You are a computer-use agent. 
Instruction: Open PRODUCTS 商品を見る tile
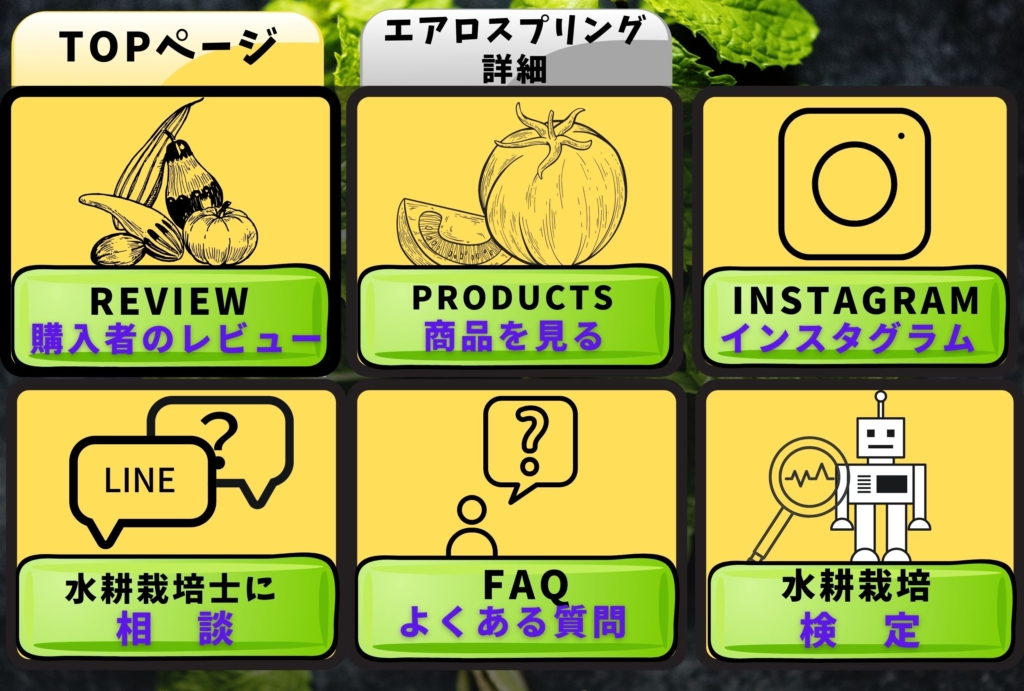tap(515, 232)
